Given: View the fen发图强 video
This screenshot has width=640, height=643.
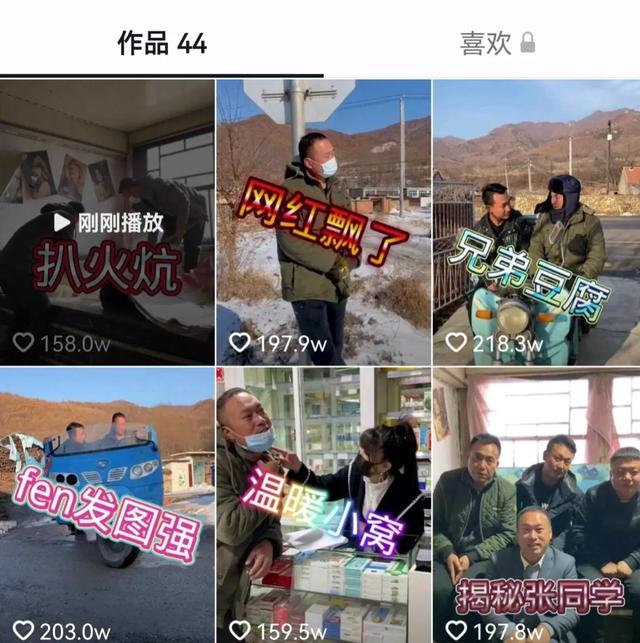Looking at the screenshot, I should click(107, 505).
